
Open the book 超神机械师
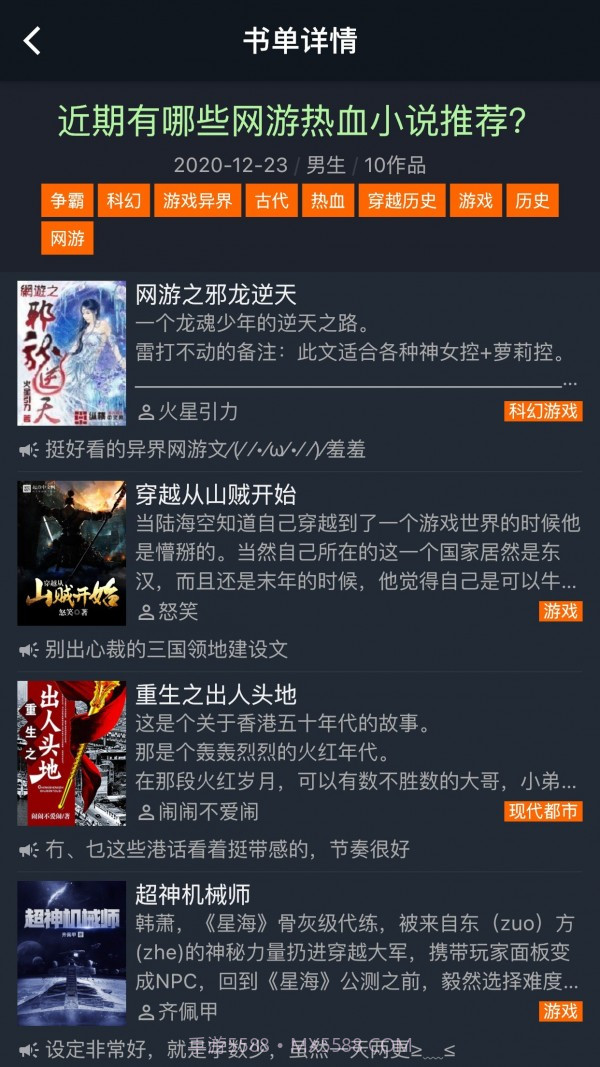(x=193, y=894)
